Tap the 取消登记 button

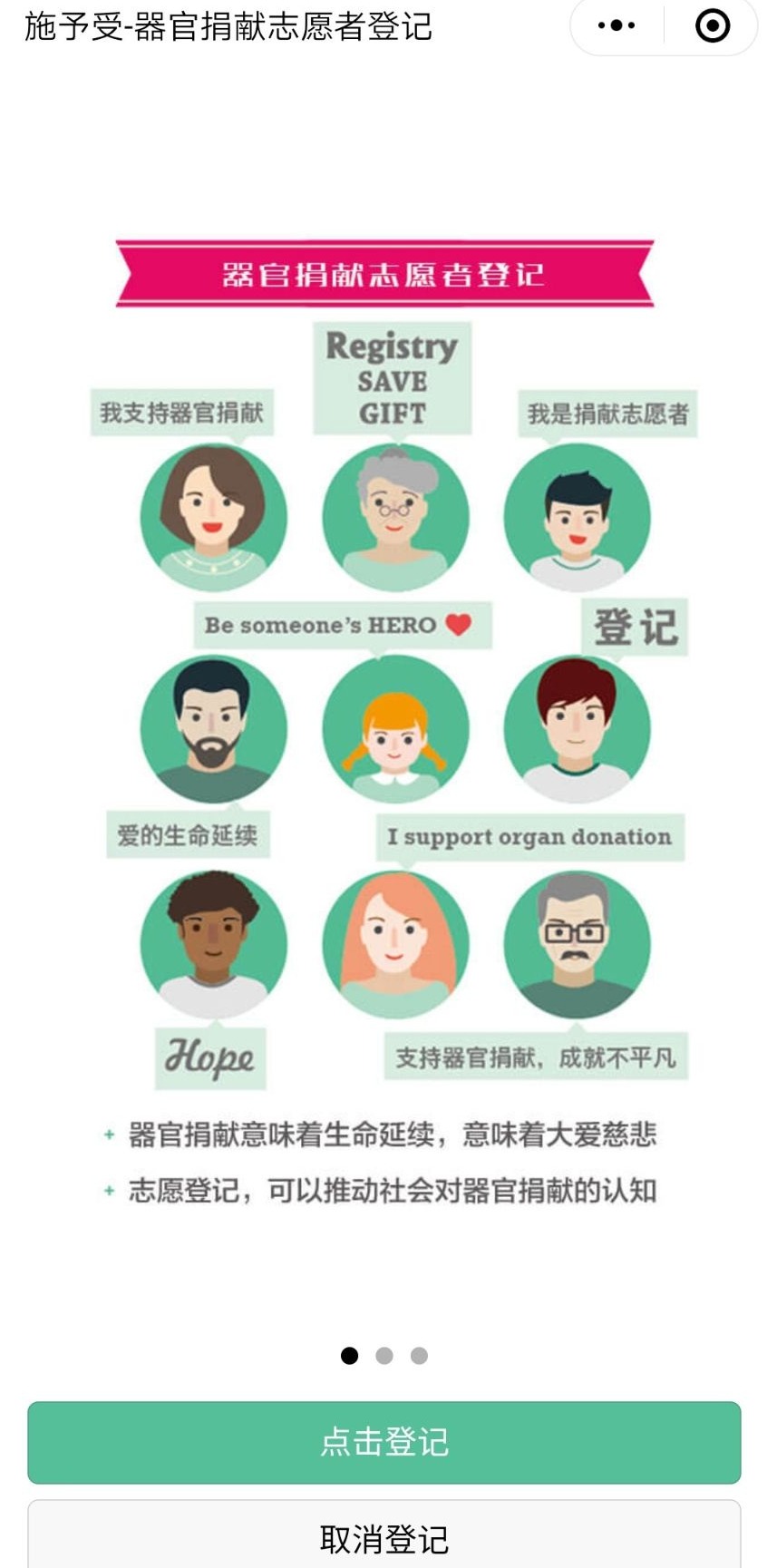[383, 1537]
